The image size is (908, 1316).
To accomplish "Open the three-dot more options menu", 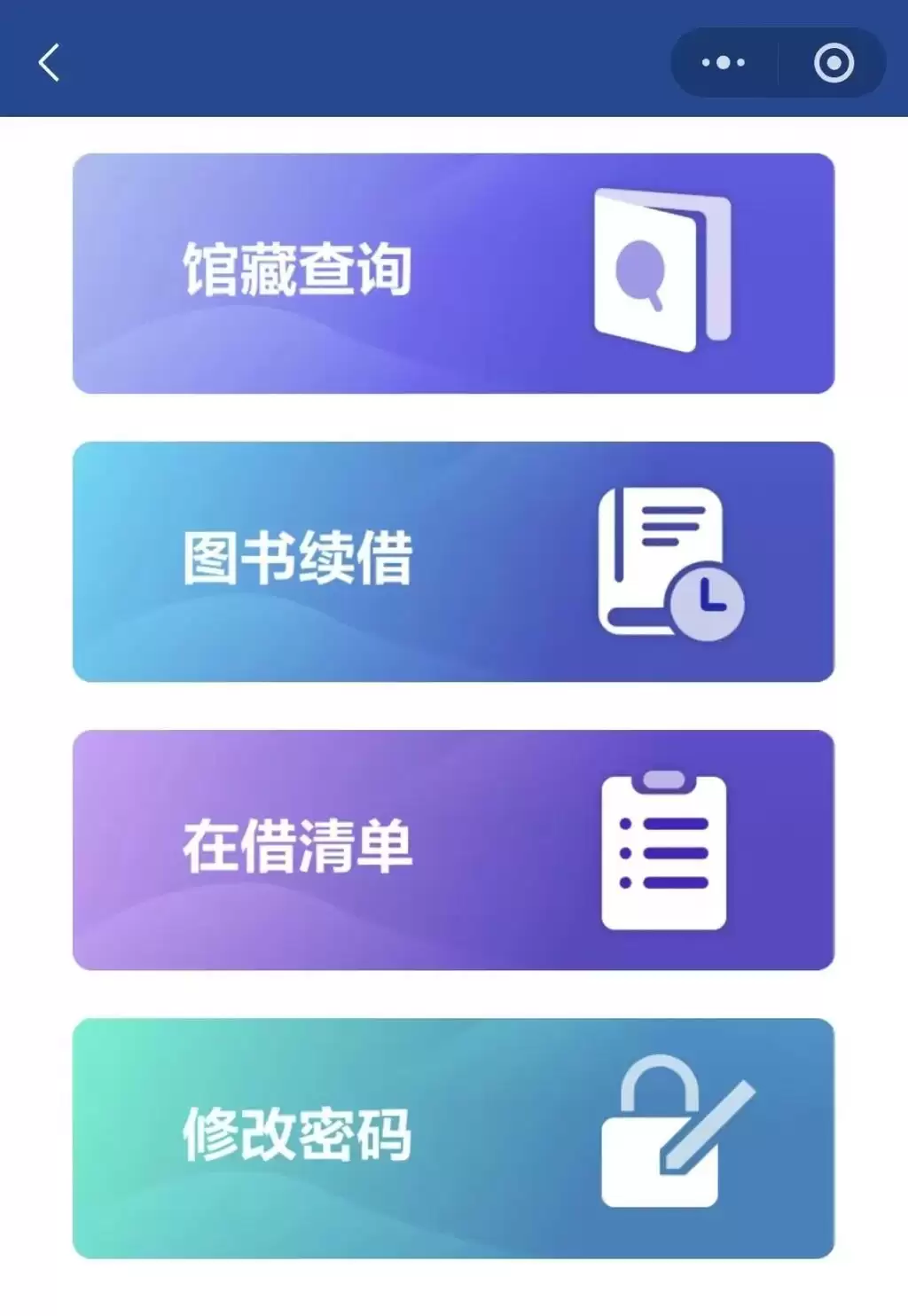I will coord(722,62).
